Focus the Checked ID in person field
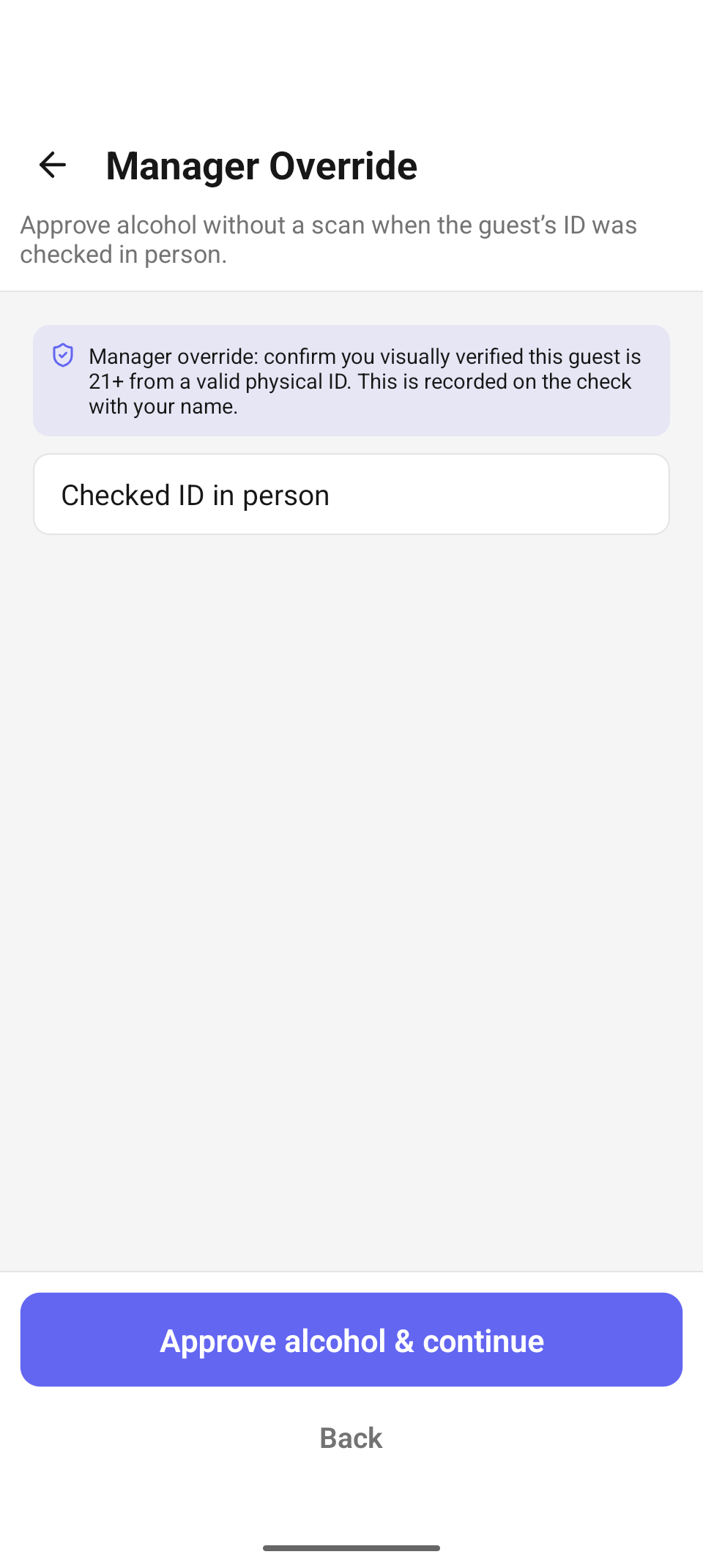The width and height of the screenshot is (703, 1568). pos(351,494)
